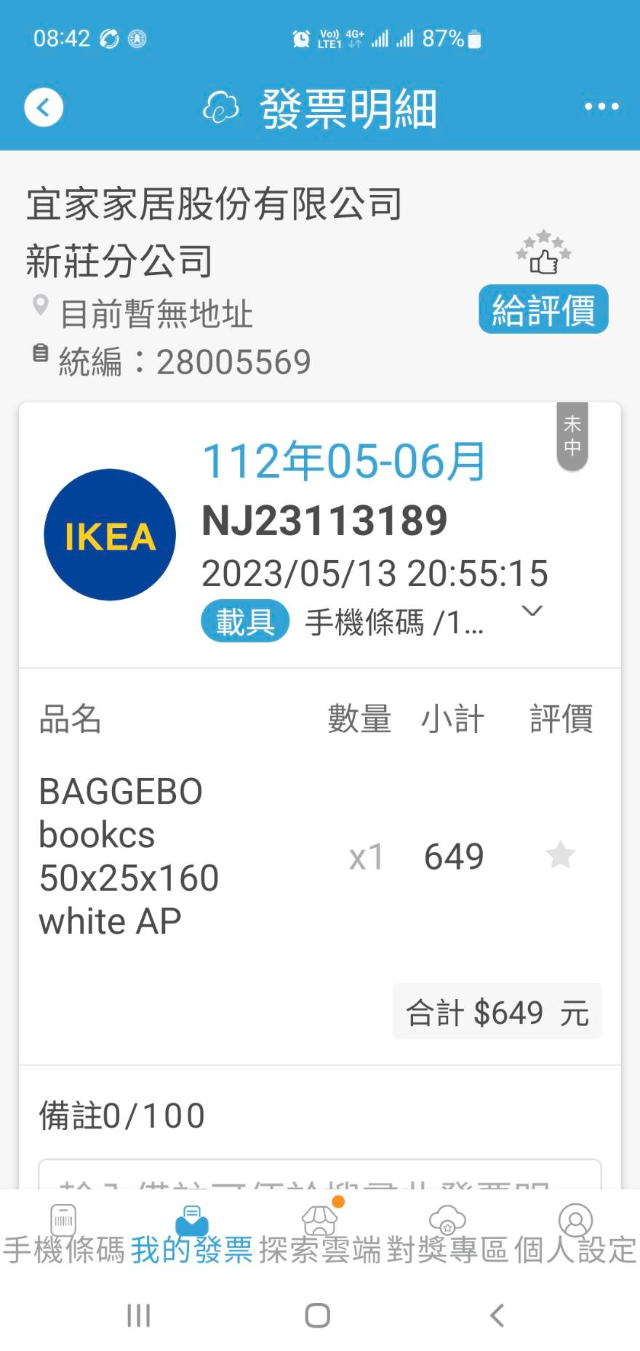Image resolution: width=640 pixels, height=1351 pixels.
Task: Tap the 給評價 rate button
Action: pyautogui.click(x=543, y=309)
